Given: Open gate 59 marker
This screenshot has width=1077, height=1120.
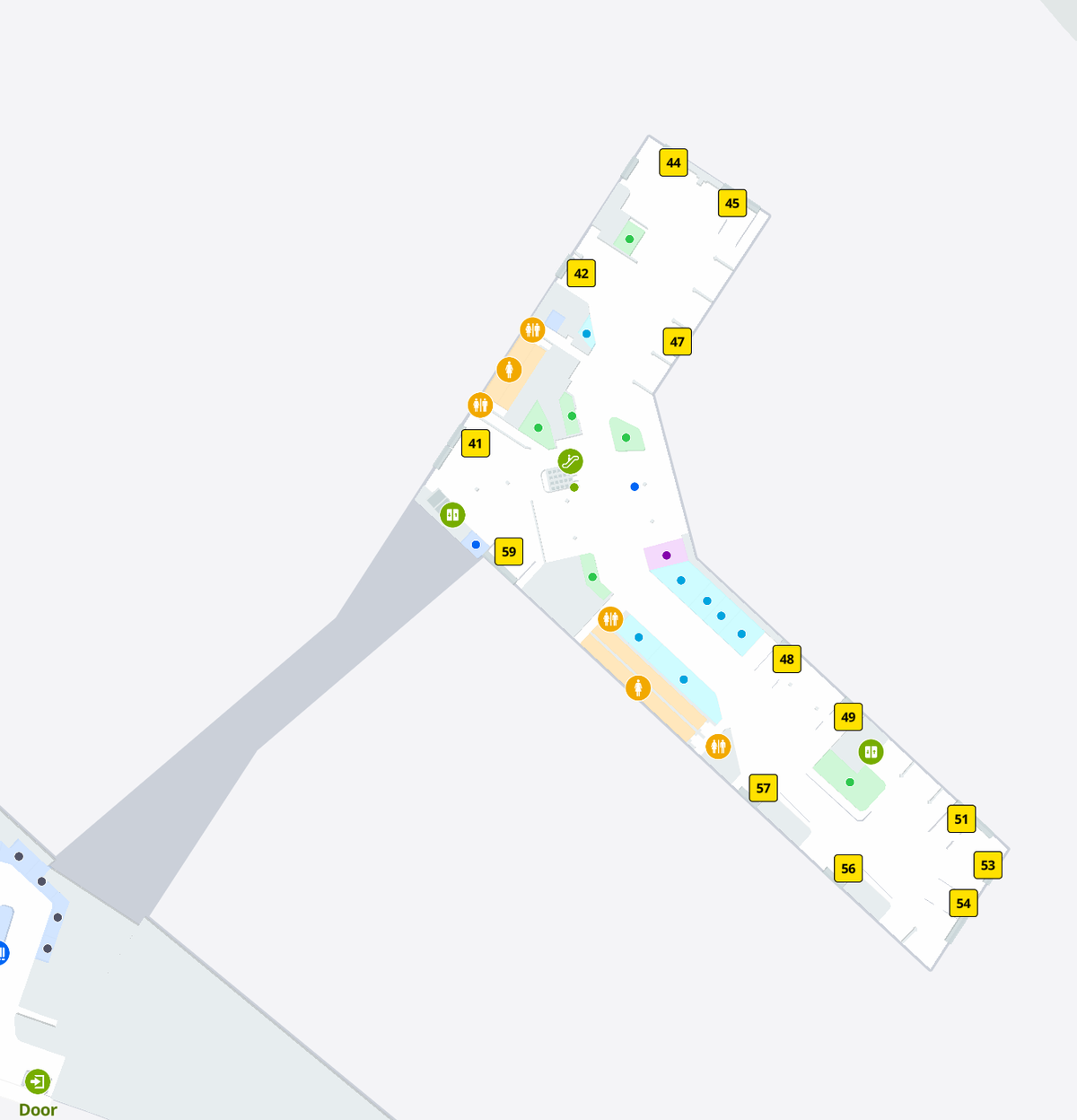Looking at the screenshot, I should coord(509,551).
